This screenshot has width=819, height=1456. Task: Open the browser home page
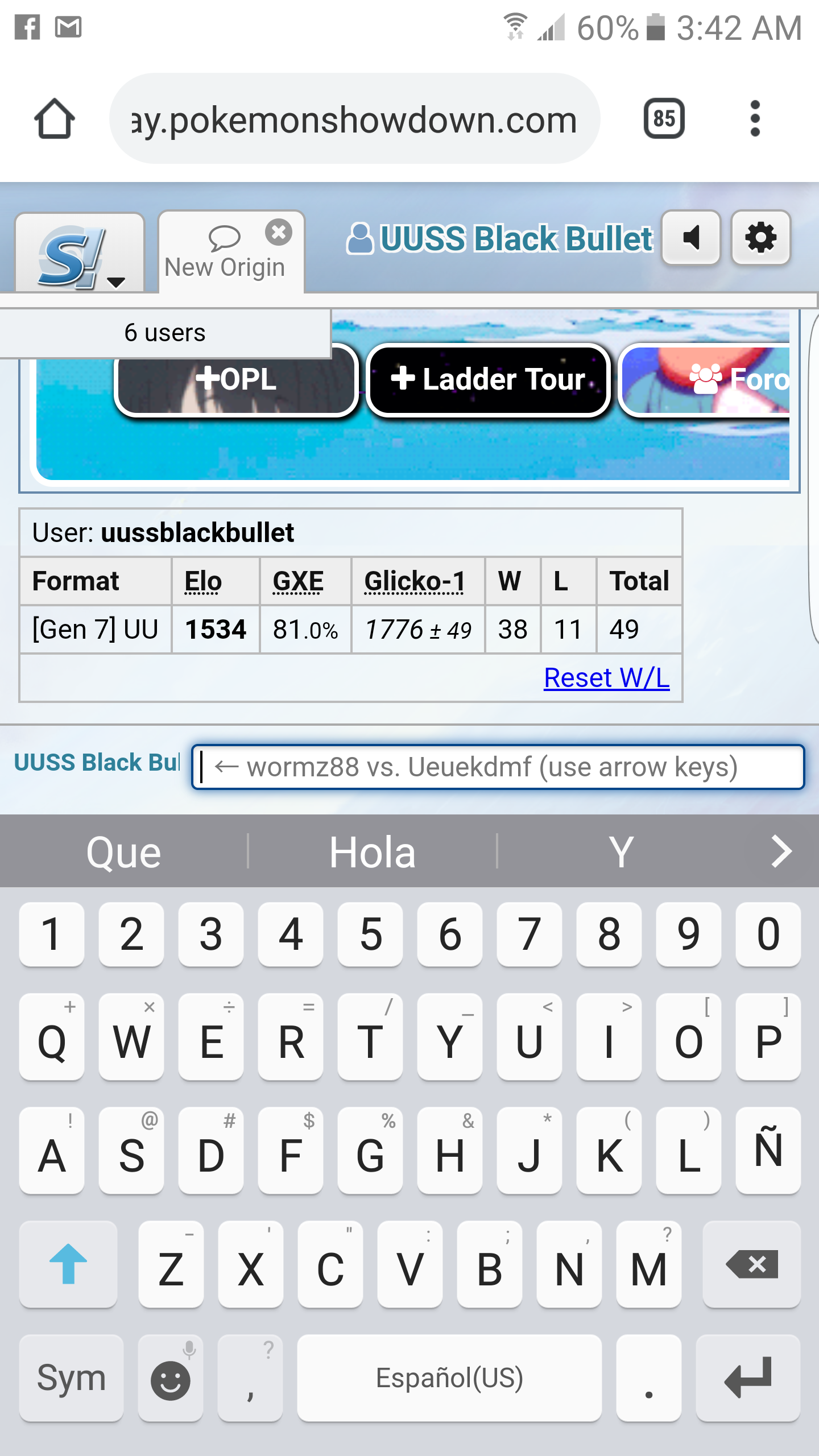[55, 119]
